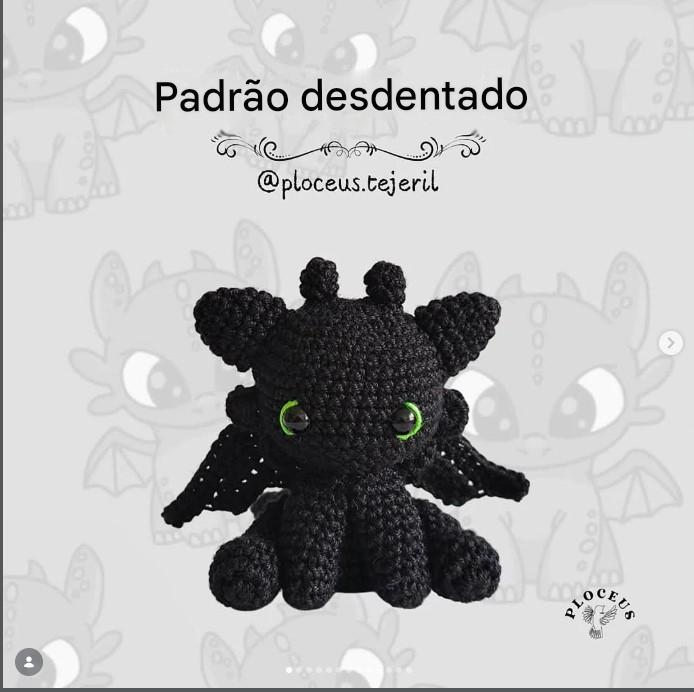Go to the next carousel image
This screenshot has height=692, width=694.
coord(671,343)
